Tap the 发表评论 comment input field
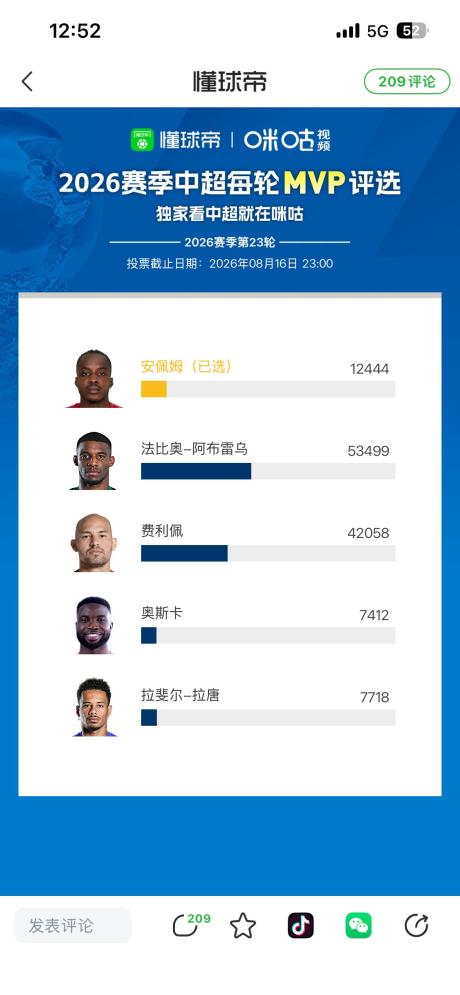The height and width of the screenshot is (995, 460). (73, 925)
